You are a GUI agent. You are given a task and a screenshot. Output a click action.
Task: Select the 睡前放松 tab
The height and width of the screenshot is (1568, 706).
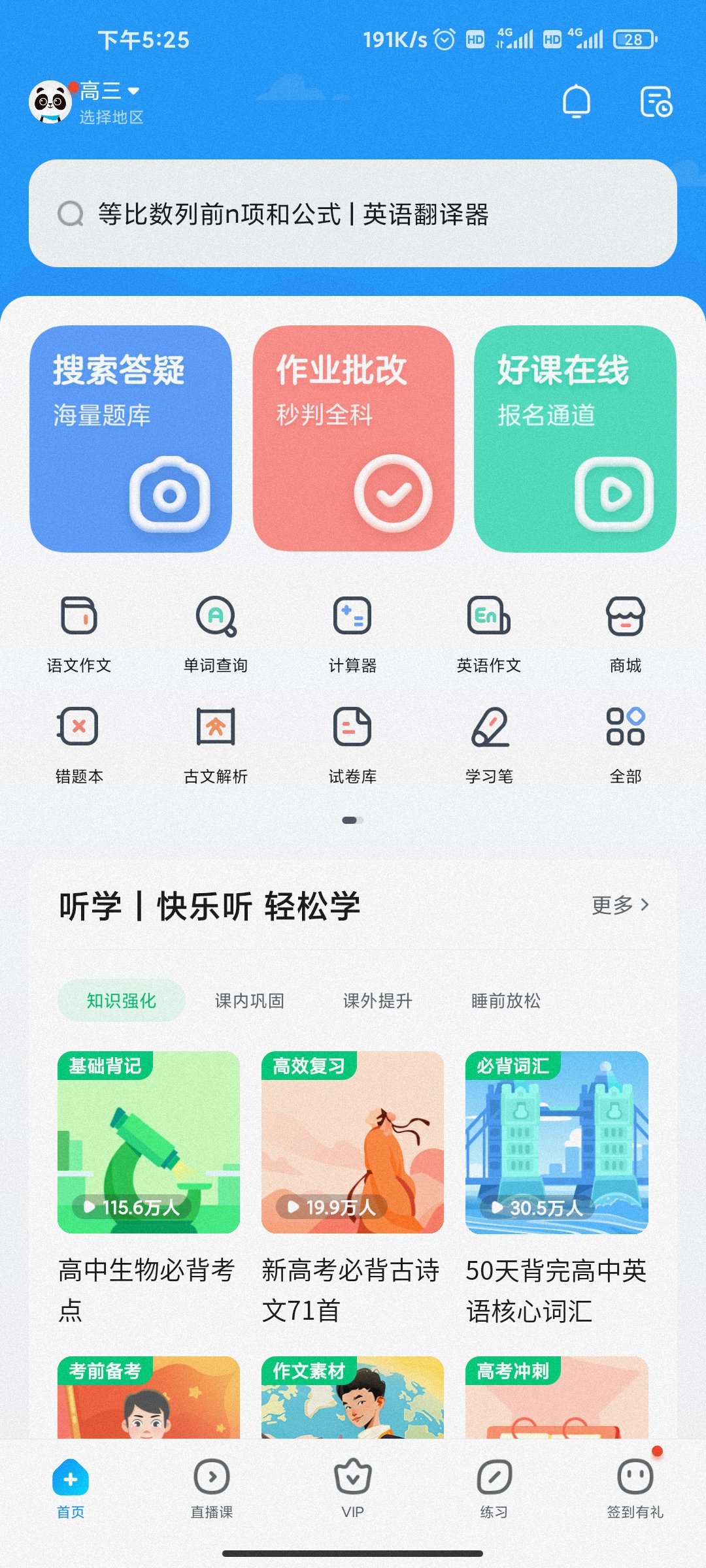(506, 1001)
